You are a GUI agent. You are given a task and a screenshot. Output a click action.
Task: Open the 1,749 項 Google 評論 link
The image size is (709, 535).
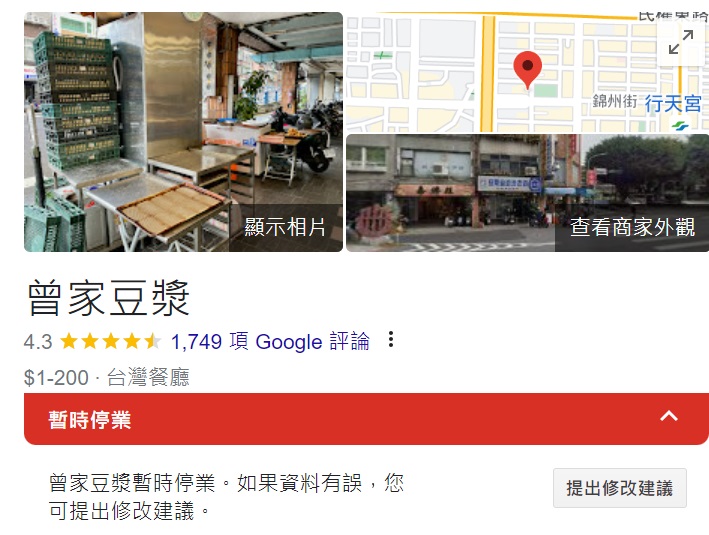tap(270, 342)
